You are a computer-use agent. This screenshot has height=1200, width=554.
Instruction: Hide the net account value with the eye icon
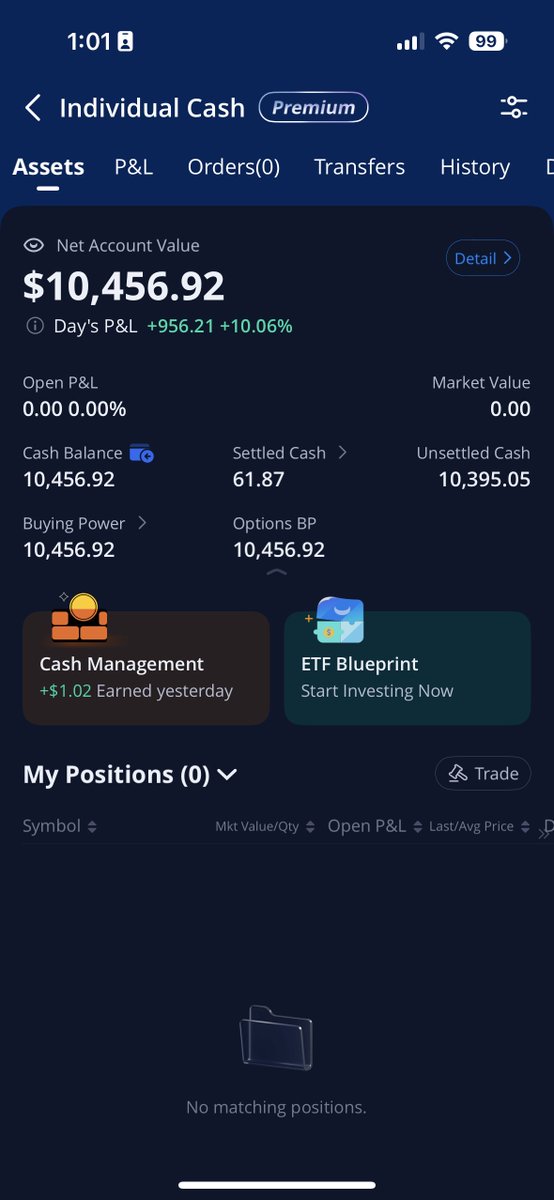(34, 245)
